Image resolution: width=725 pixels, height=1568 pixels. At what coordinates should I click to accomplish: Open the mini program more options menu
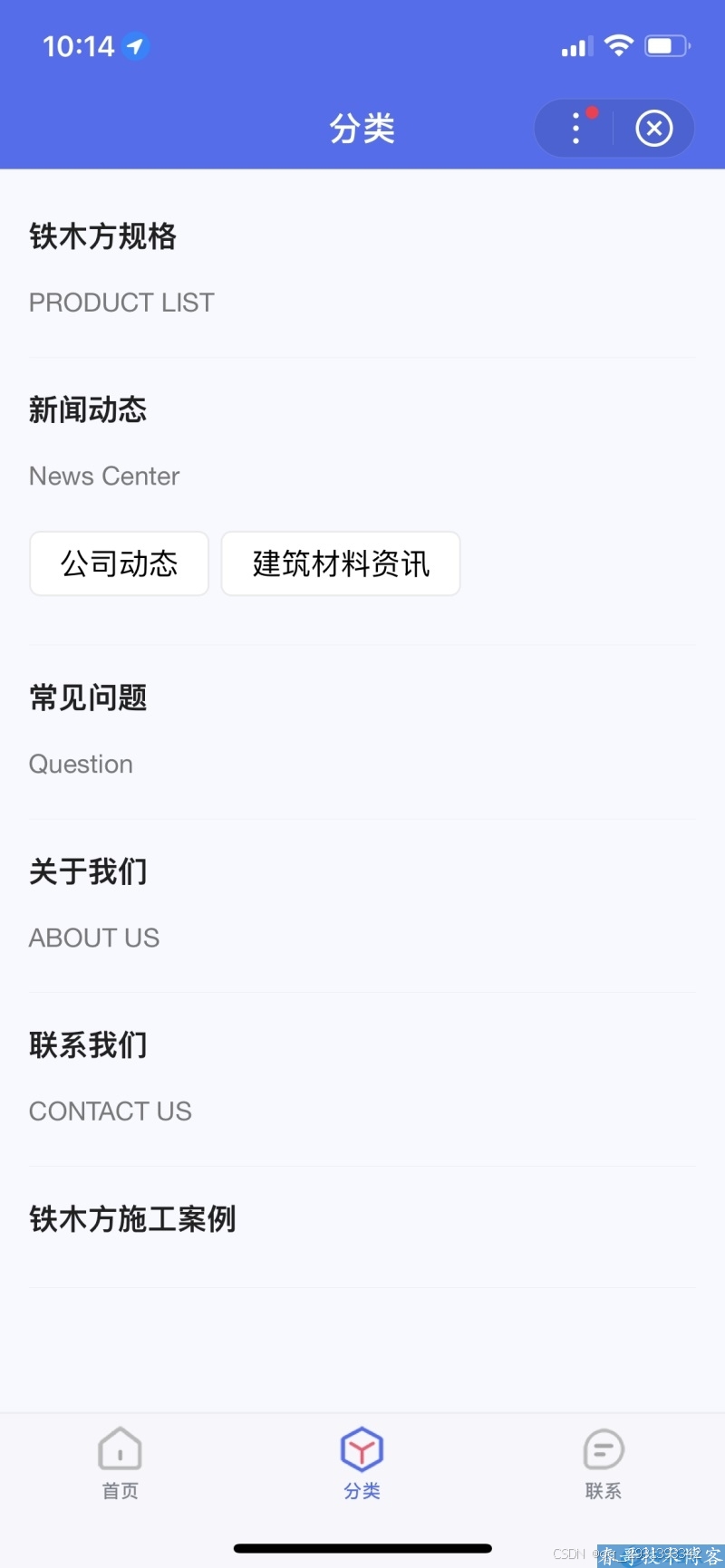(x=576, y=129)
